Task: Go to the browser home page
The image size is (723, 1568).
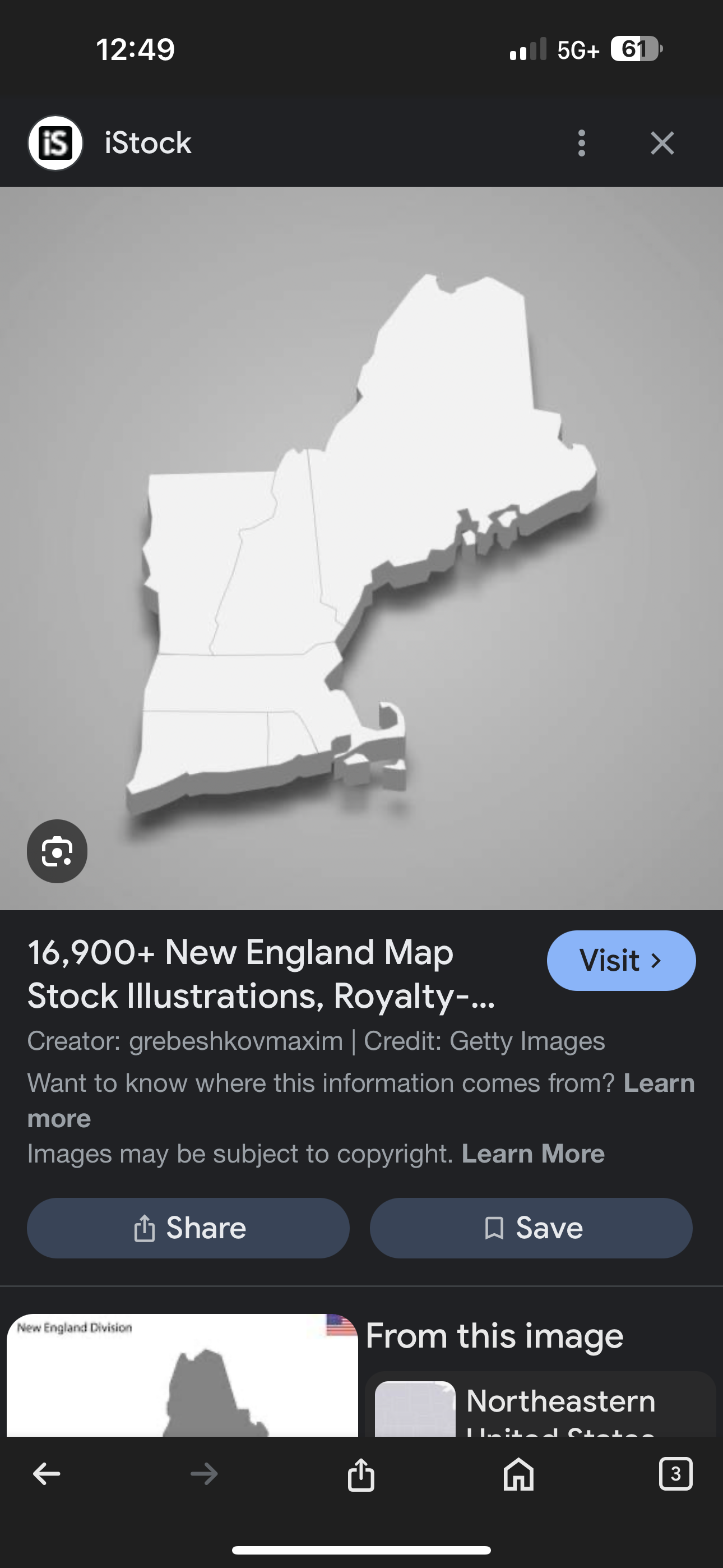Action: coord(518,1474)
